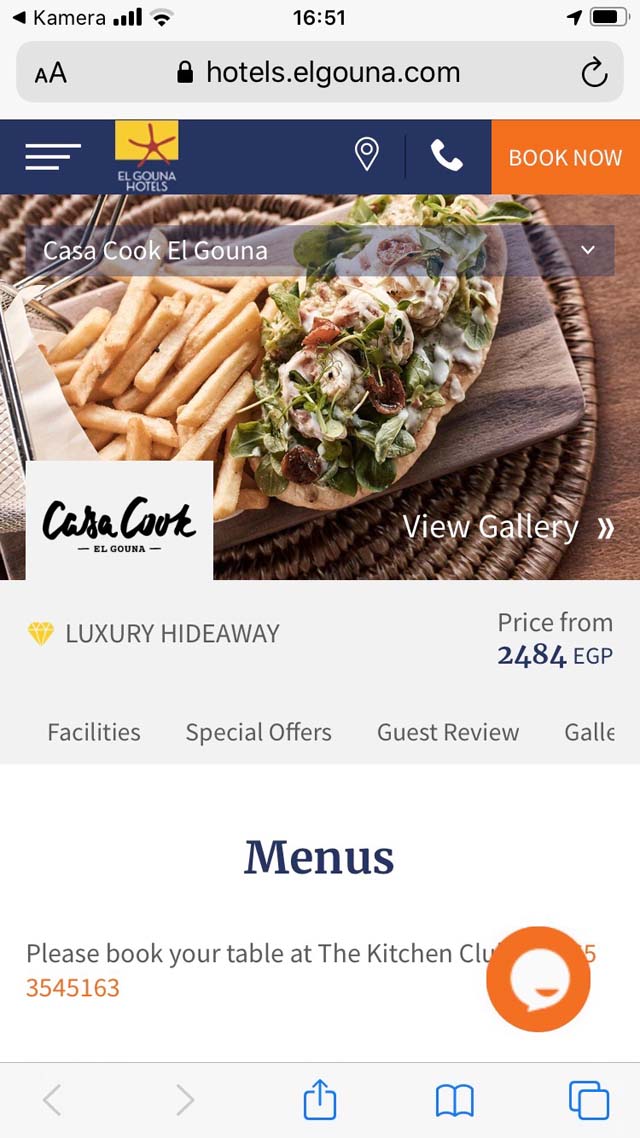The image size is (640, 1138).
Task: Call the number ending in 3545163
Action: click(73, 988)
